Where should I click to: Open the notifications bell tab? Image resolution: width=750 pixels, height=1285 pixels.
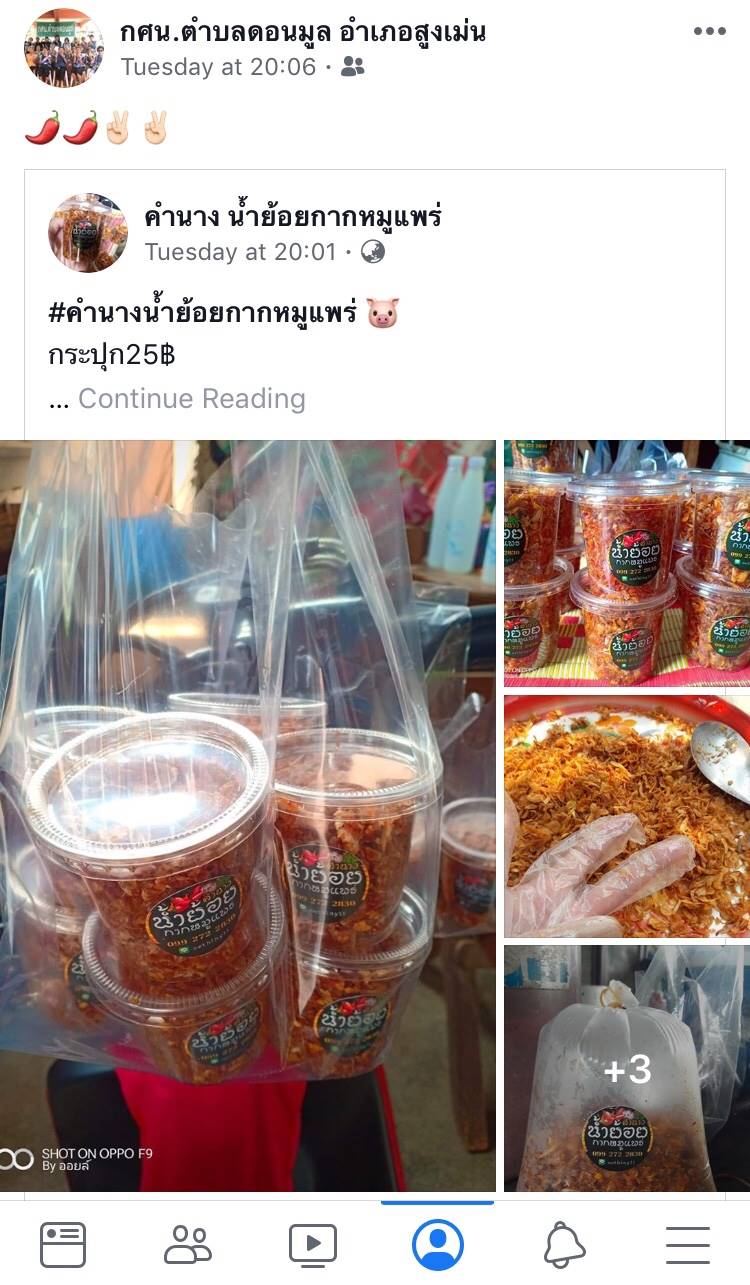pyautogui.click(x=564, y=1245)
